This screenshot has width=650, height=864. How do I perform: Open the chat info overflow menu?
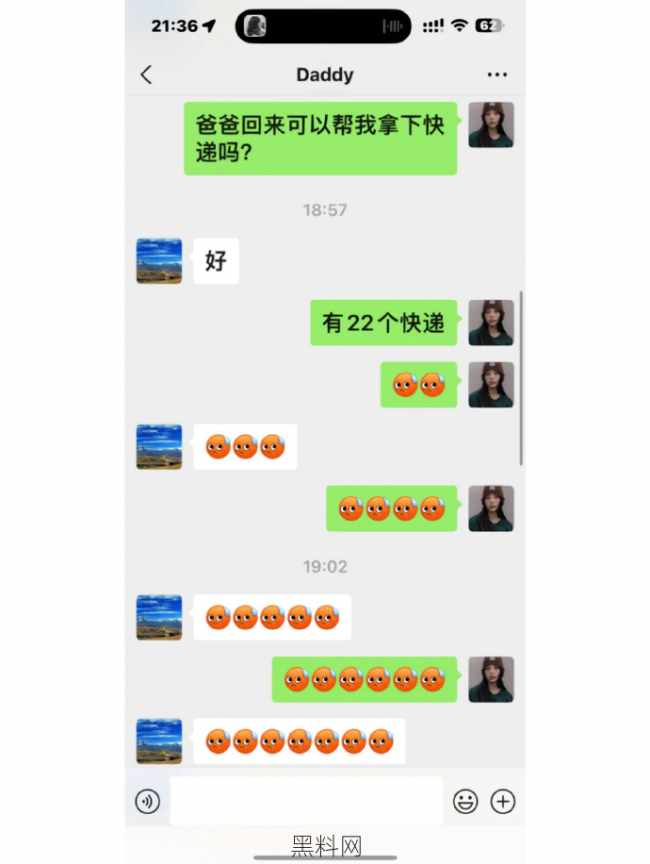coord(497,75)
